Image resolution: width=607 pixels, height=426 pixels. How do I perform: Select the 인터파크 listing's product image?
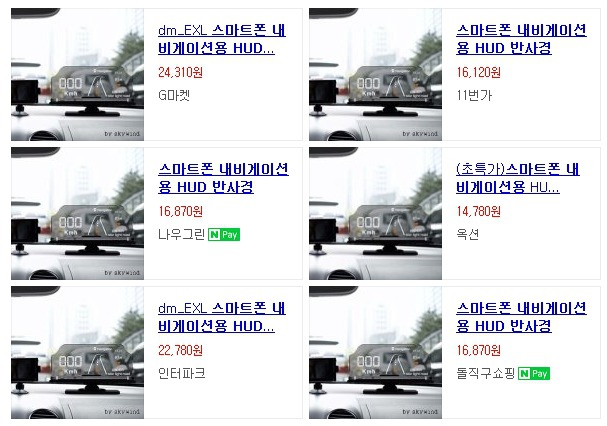(x=78, y=352)
